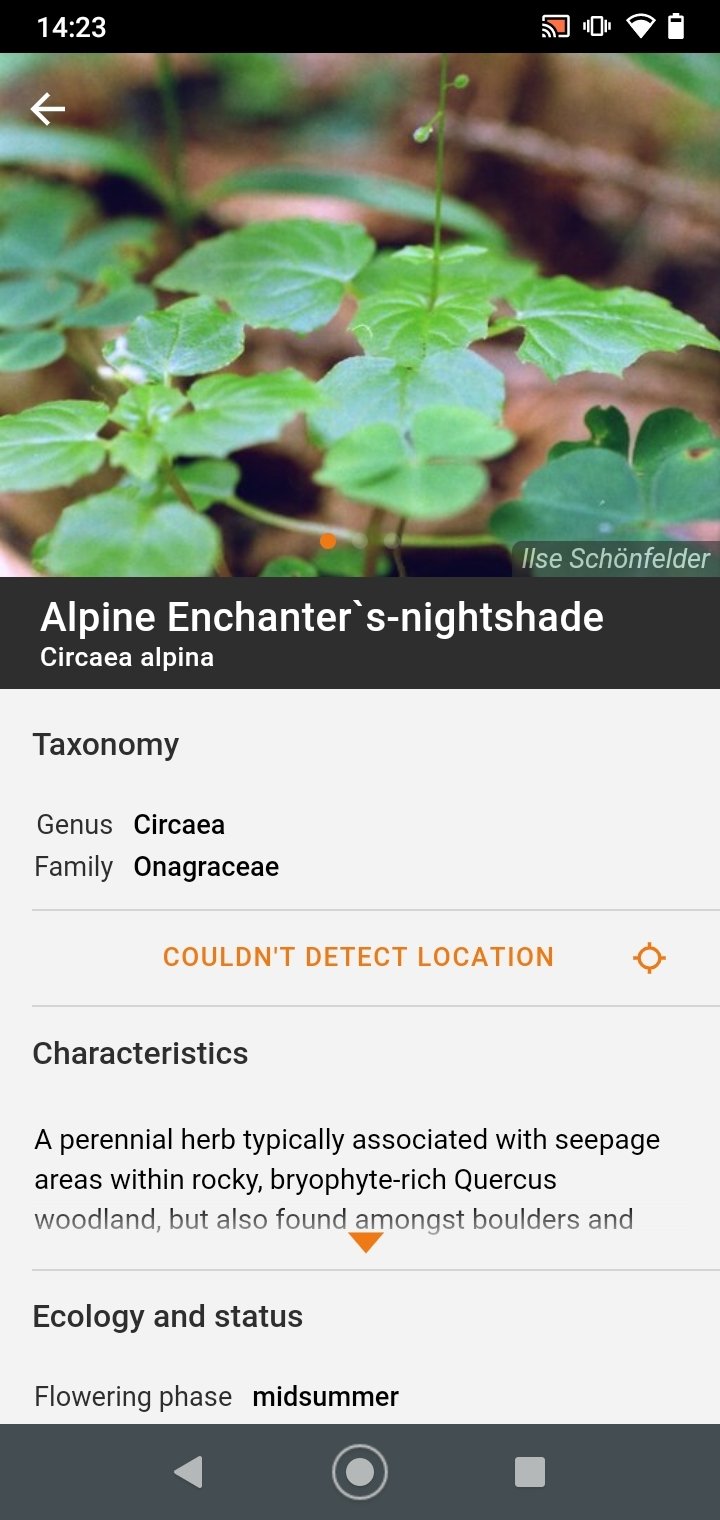Go back using the top-left arrow
This screenshot has width=720, height=1520.
pyautogui.click(x=47, y=109)
